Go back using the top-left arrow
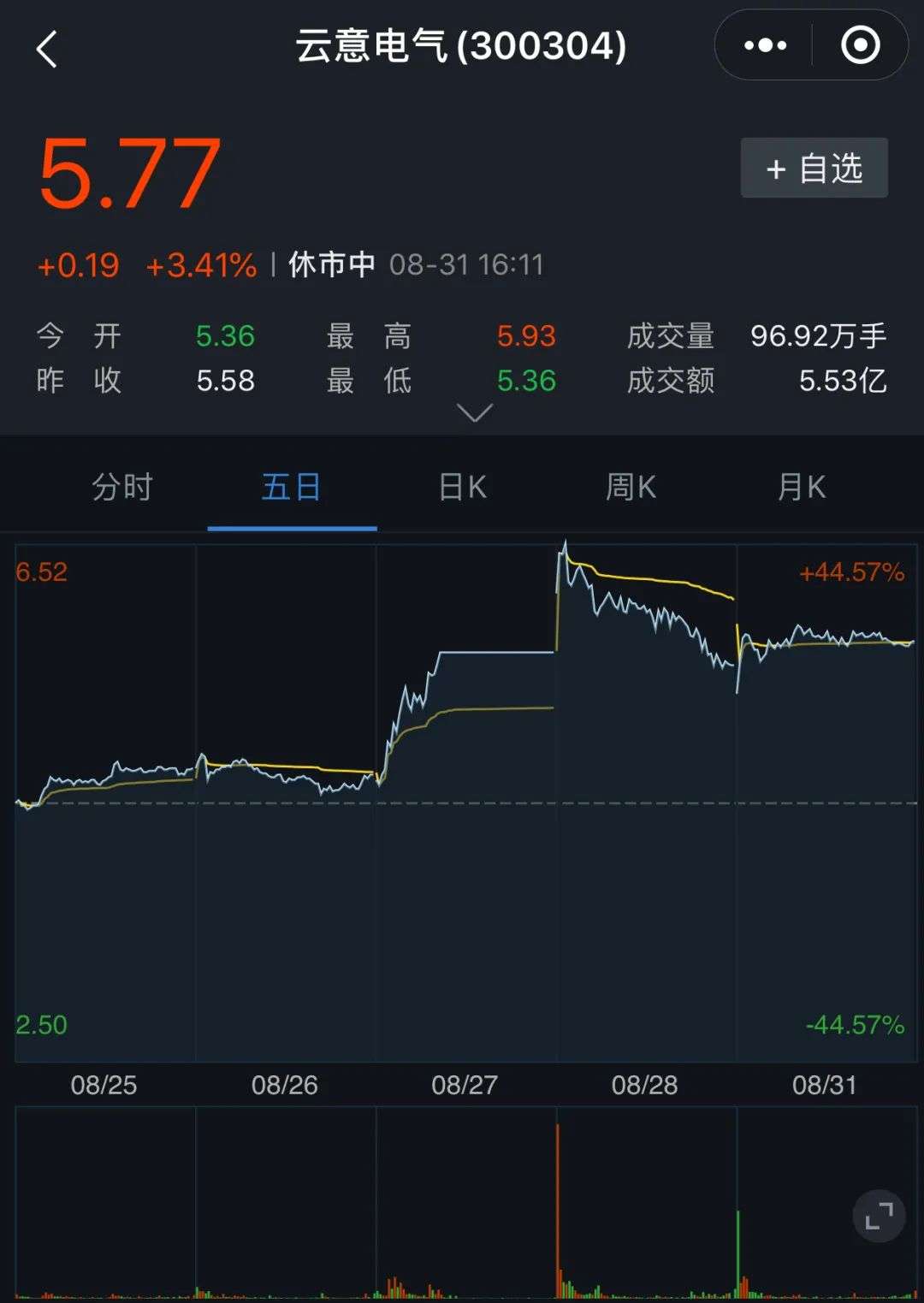 47,49
